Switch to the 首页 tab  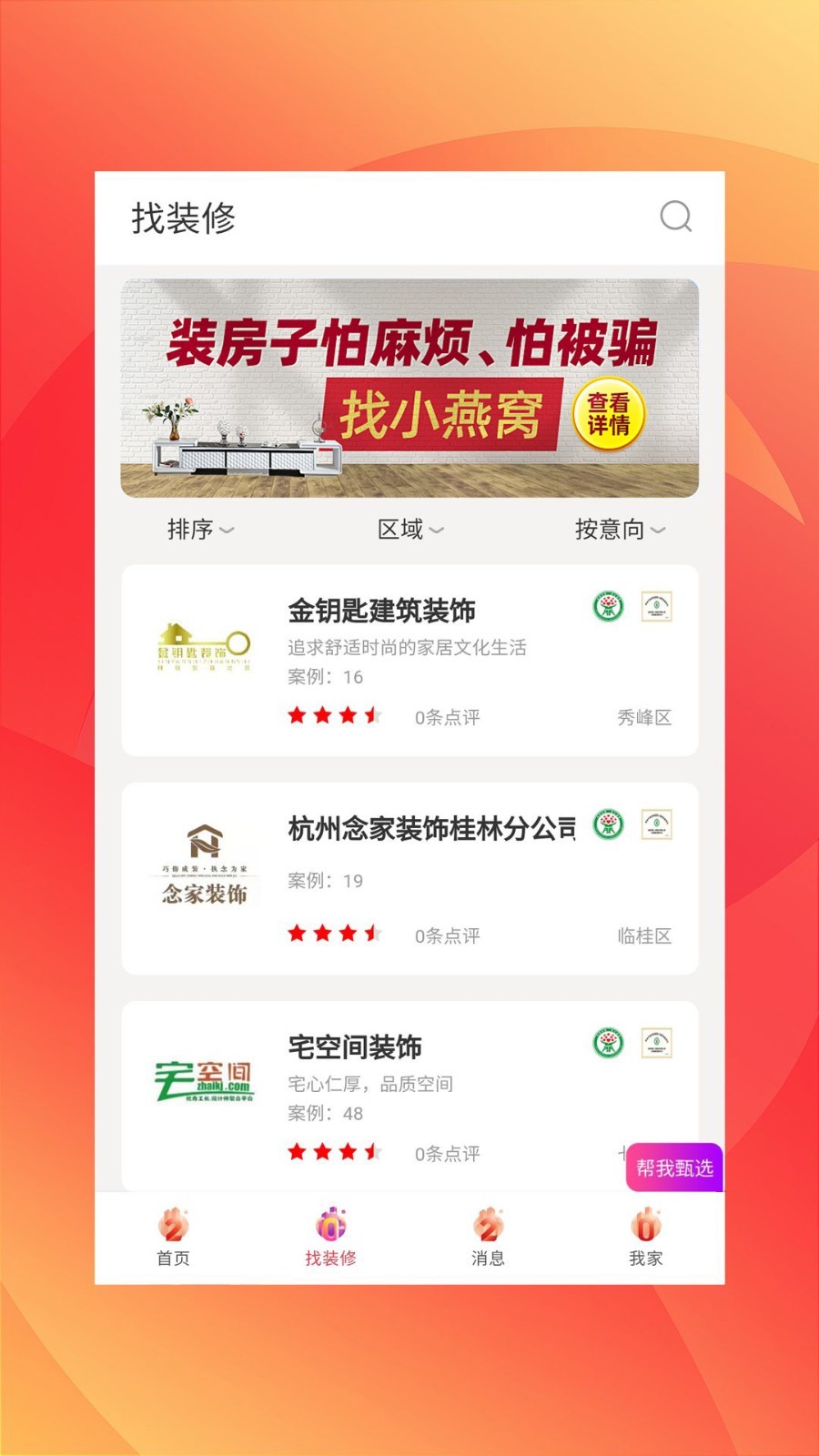point(173,1238)
